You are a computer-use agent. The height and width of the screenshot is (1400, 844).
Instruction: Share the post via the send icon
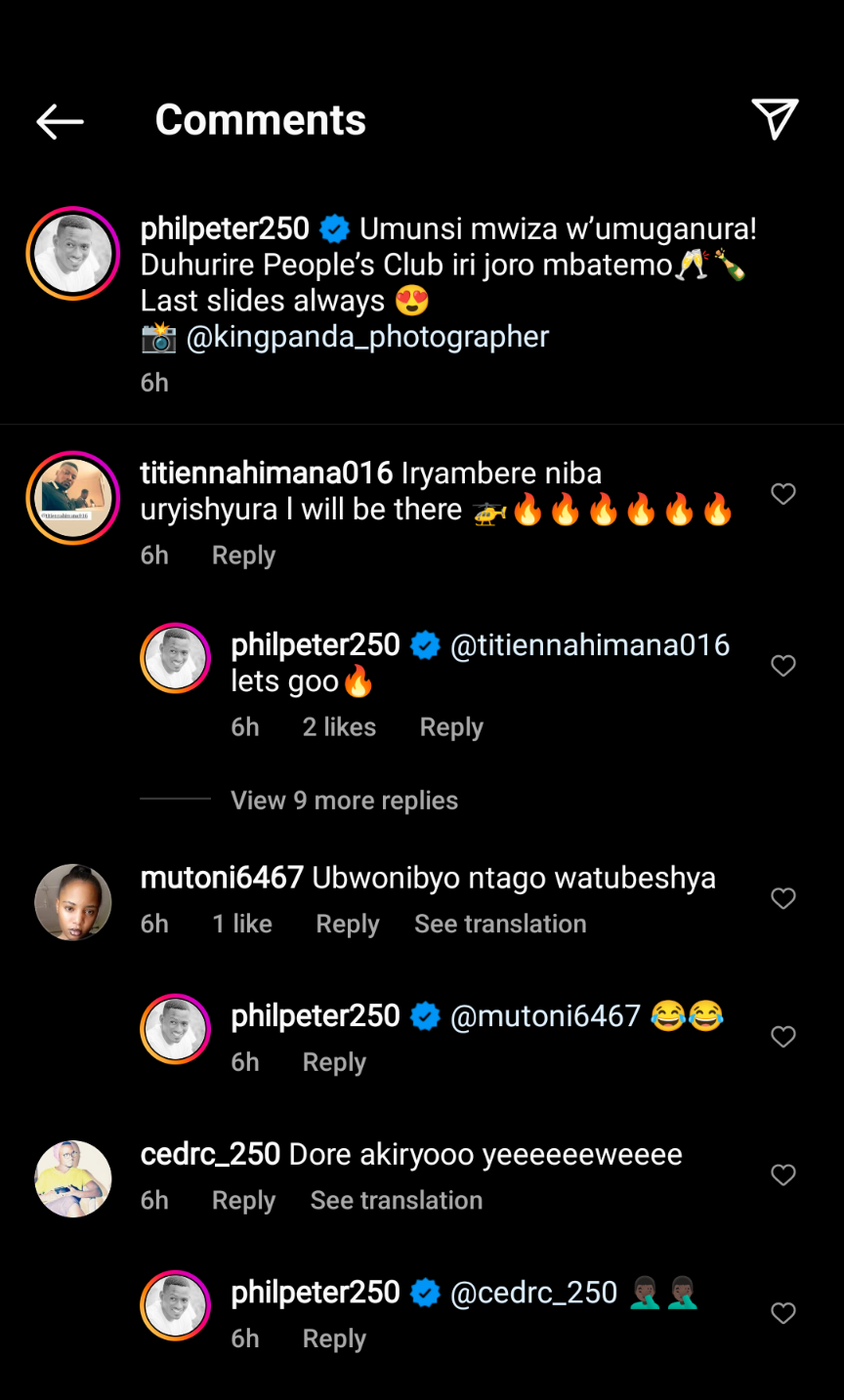775,119
